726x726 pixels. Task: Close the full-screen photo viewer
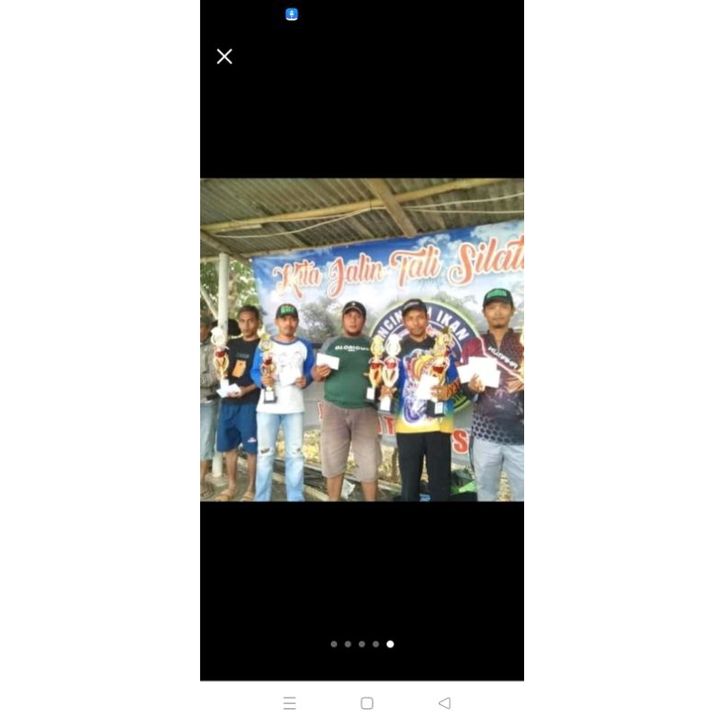225,57
